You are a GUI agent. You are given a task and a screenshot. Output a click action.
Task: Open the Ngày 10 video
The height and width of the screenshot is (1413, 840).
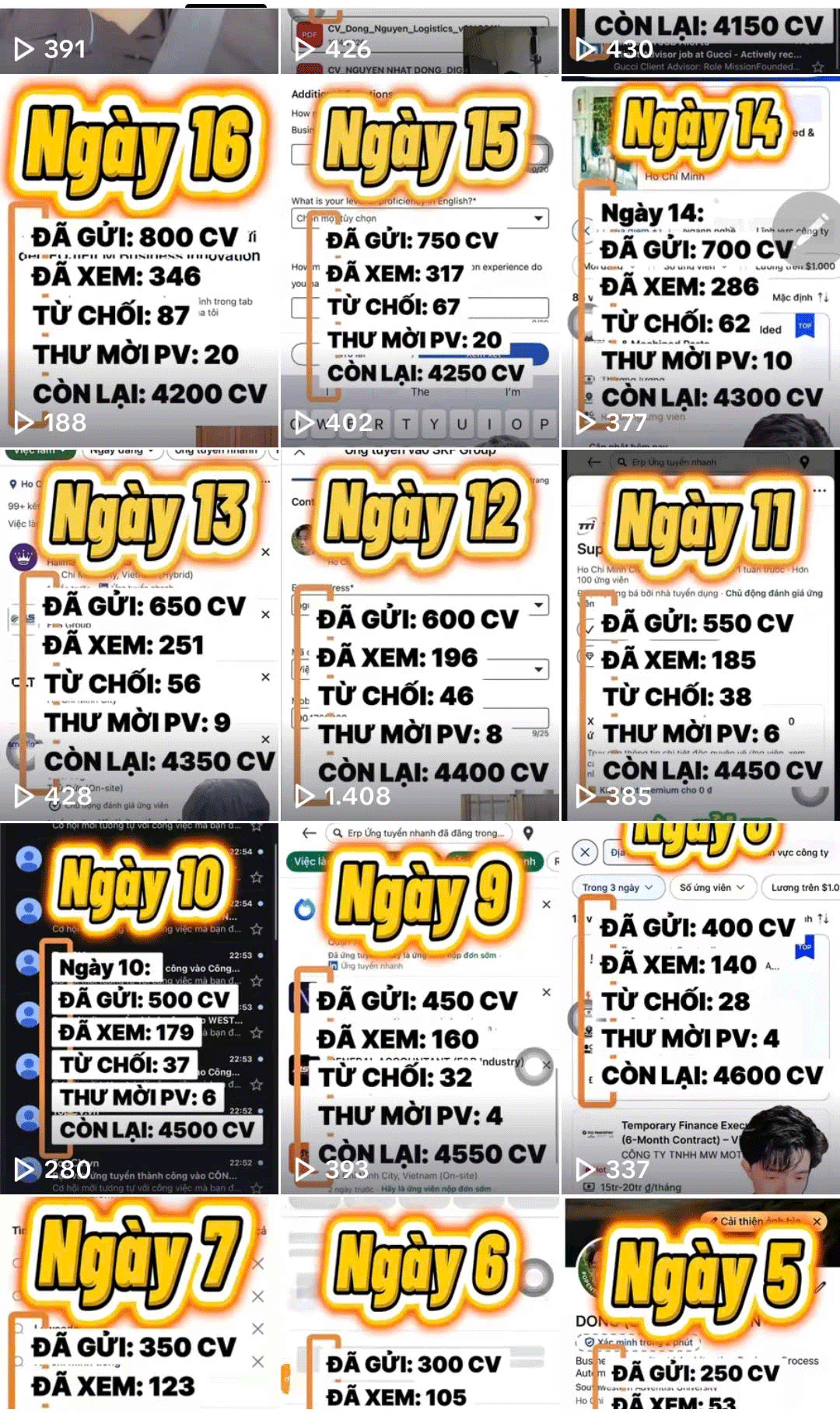(139, 1008)
